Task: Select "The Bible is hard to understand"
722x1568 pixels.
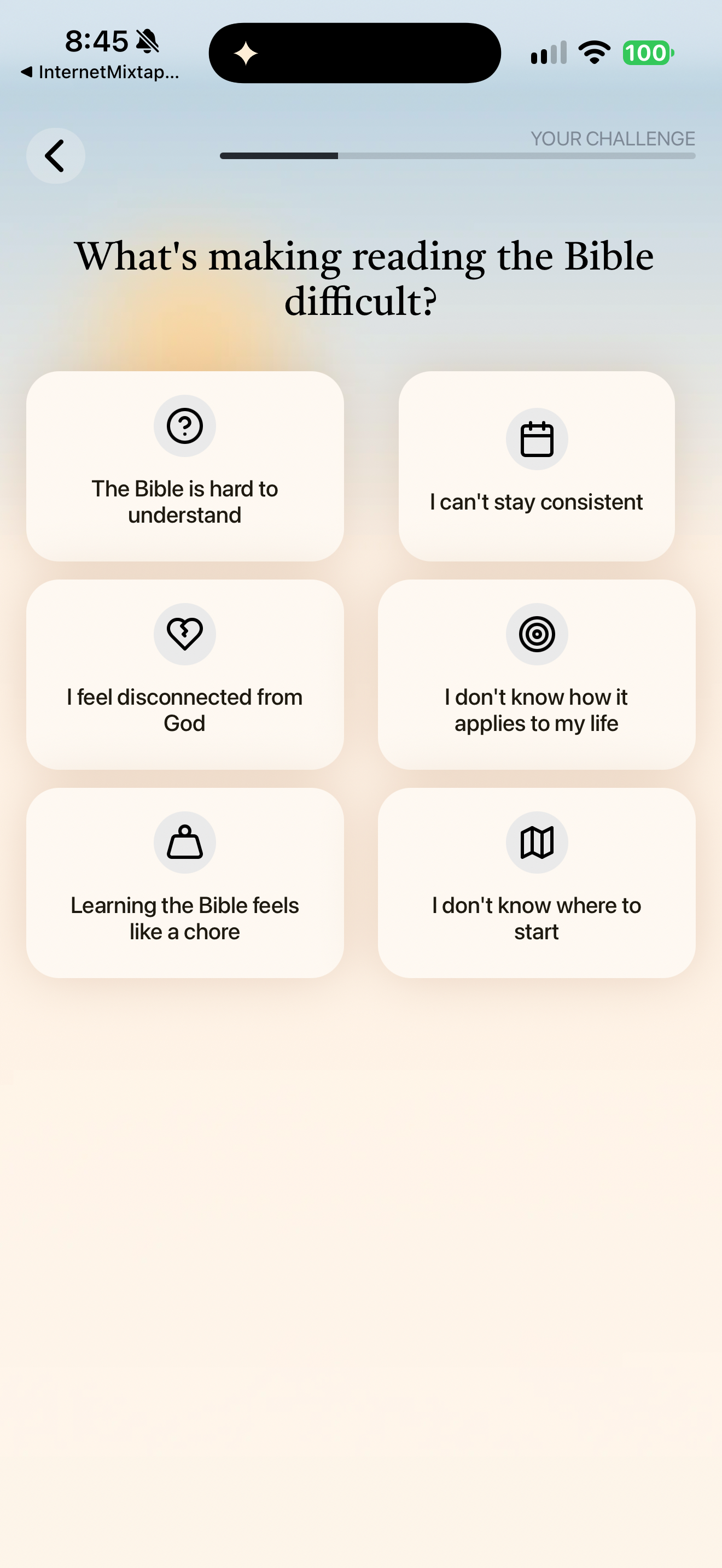Action: 184,466
